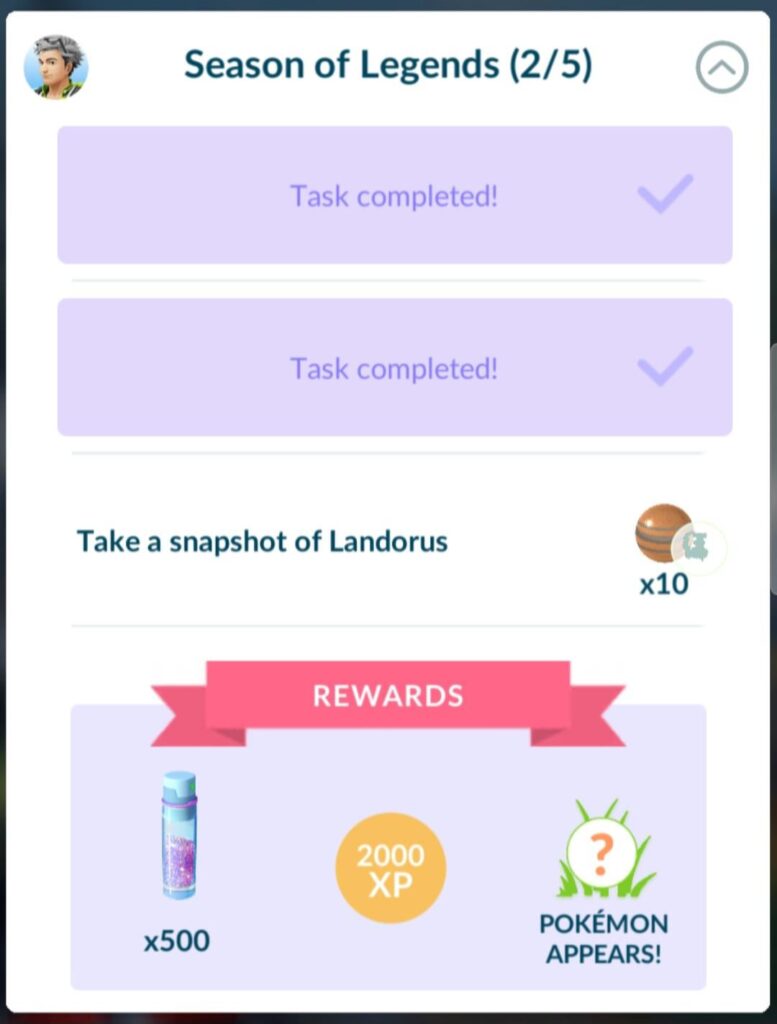Click the mystery Pokémon encounter reward
Viewport: 777px width, 1024px height.
601,858
